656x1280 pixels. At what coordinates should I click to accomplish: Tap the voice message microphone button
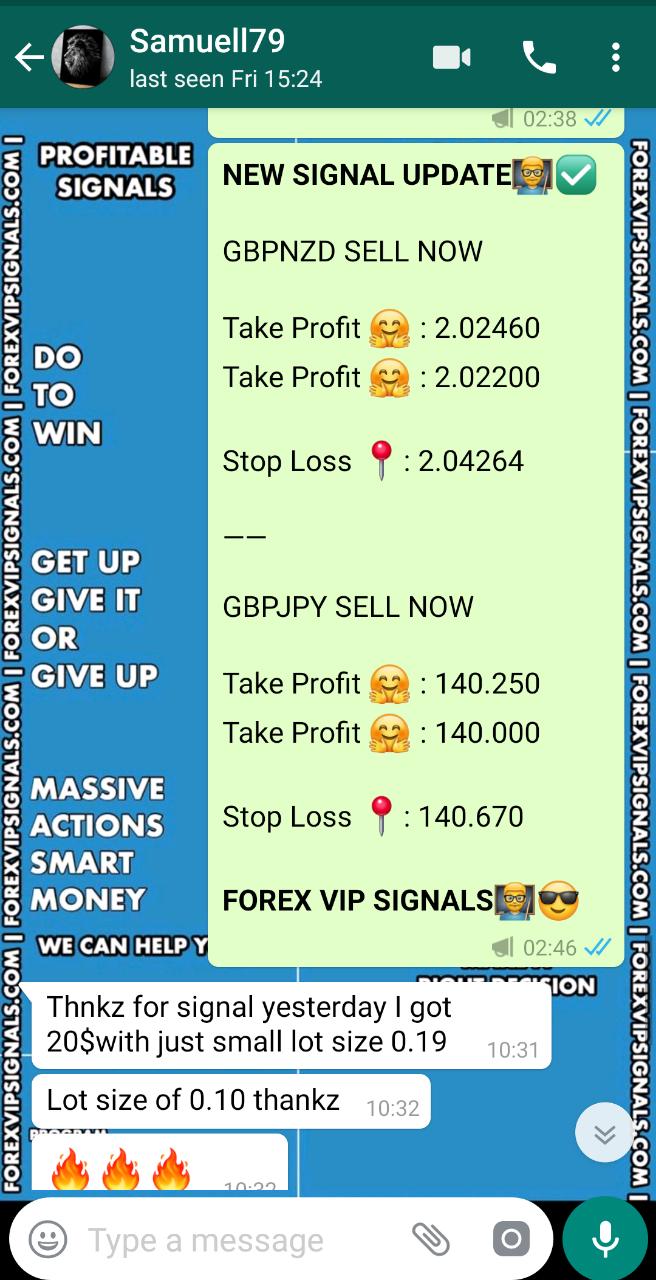coord(605,1239)
